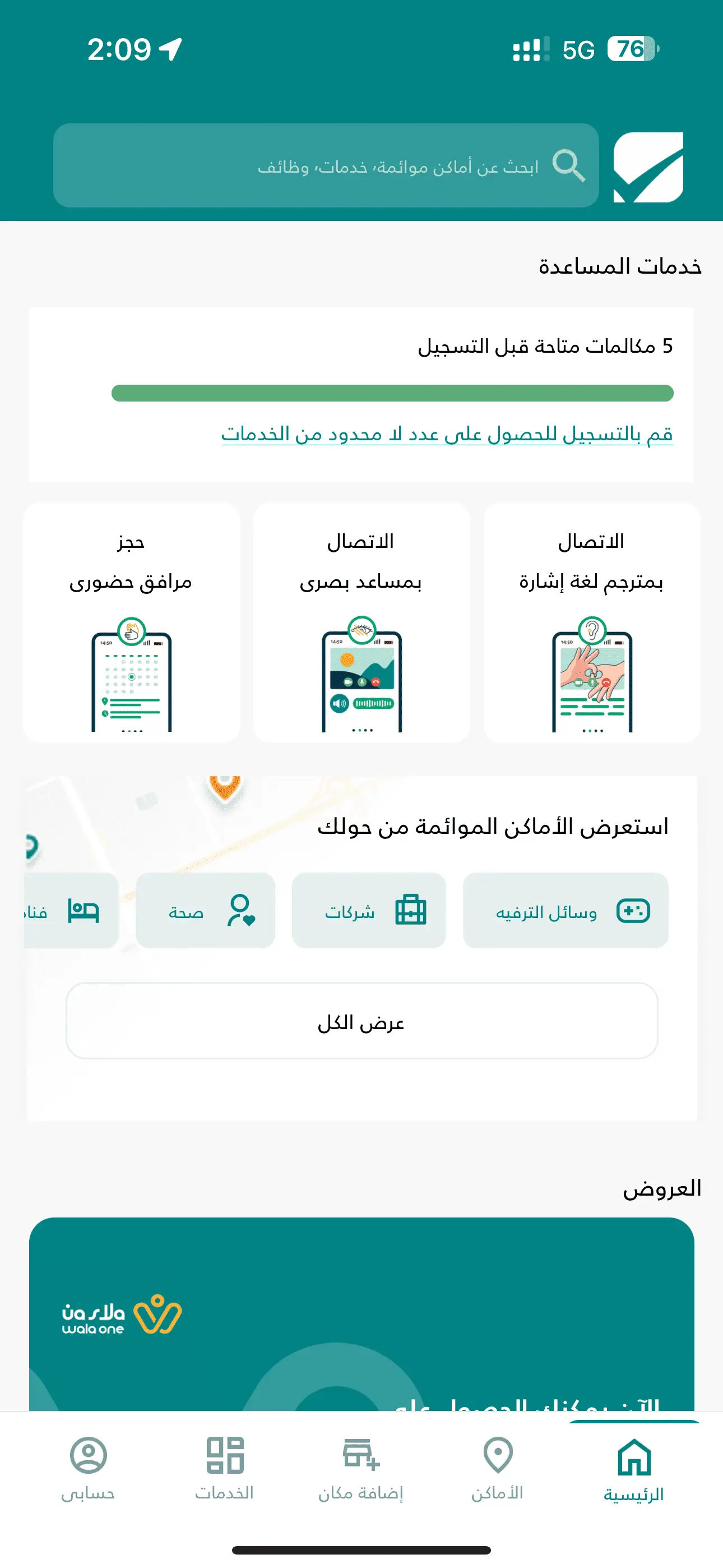Viewport: 723px width, 1568px height.
Task: Select the صحة category chip
Action: pyautogui.click(x=205, y=911)
